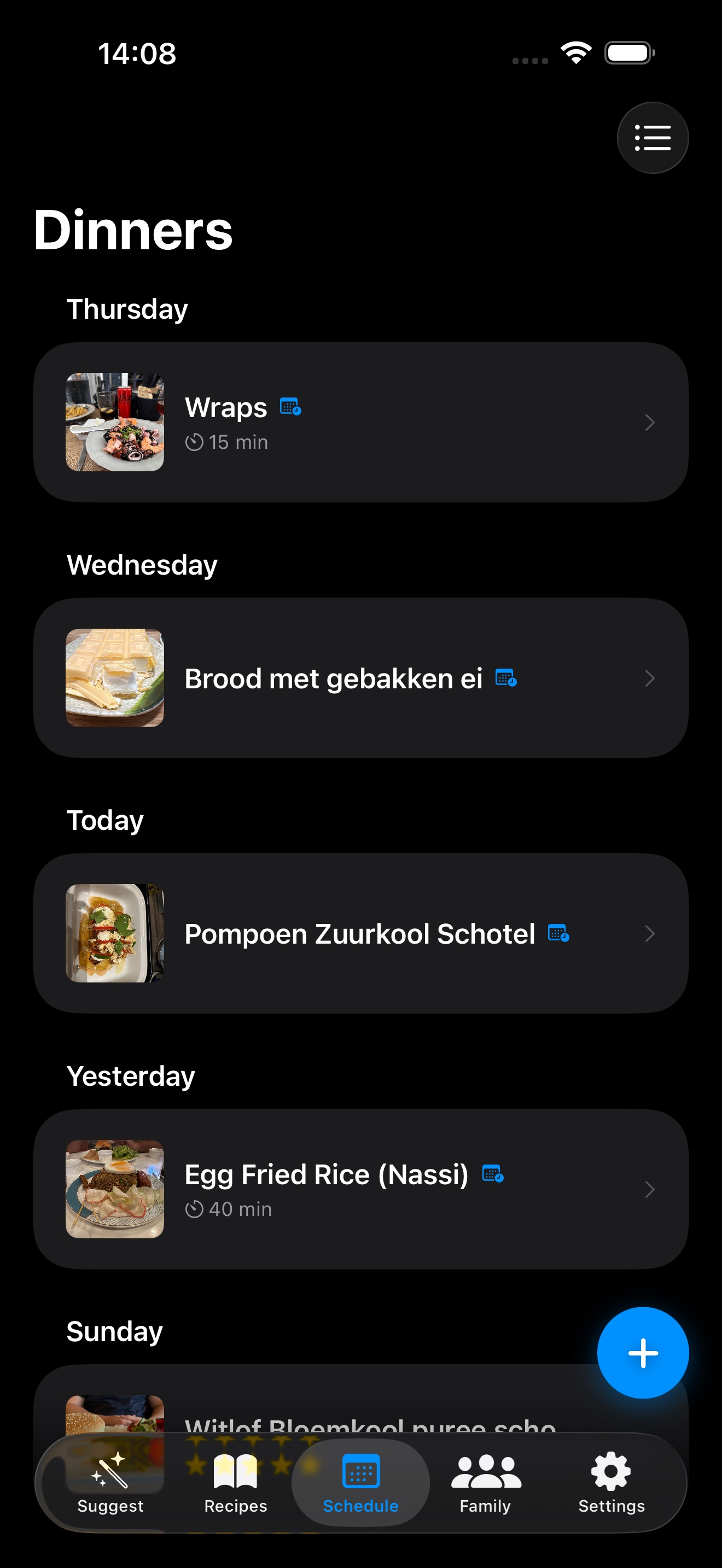View today's Pompoen Zuurkool Schotel
Viewport: 722px width, 1568px height.
360,933
